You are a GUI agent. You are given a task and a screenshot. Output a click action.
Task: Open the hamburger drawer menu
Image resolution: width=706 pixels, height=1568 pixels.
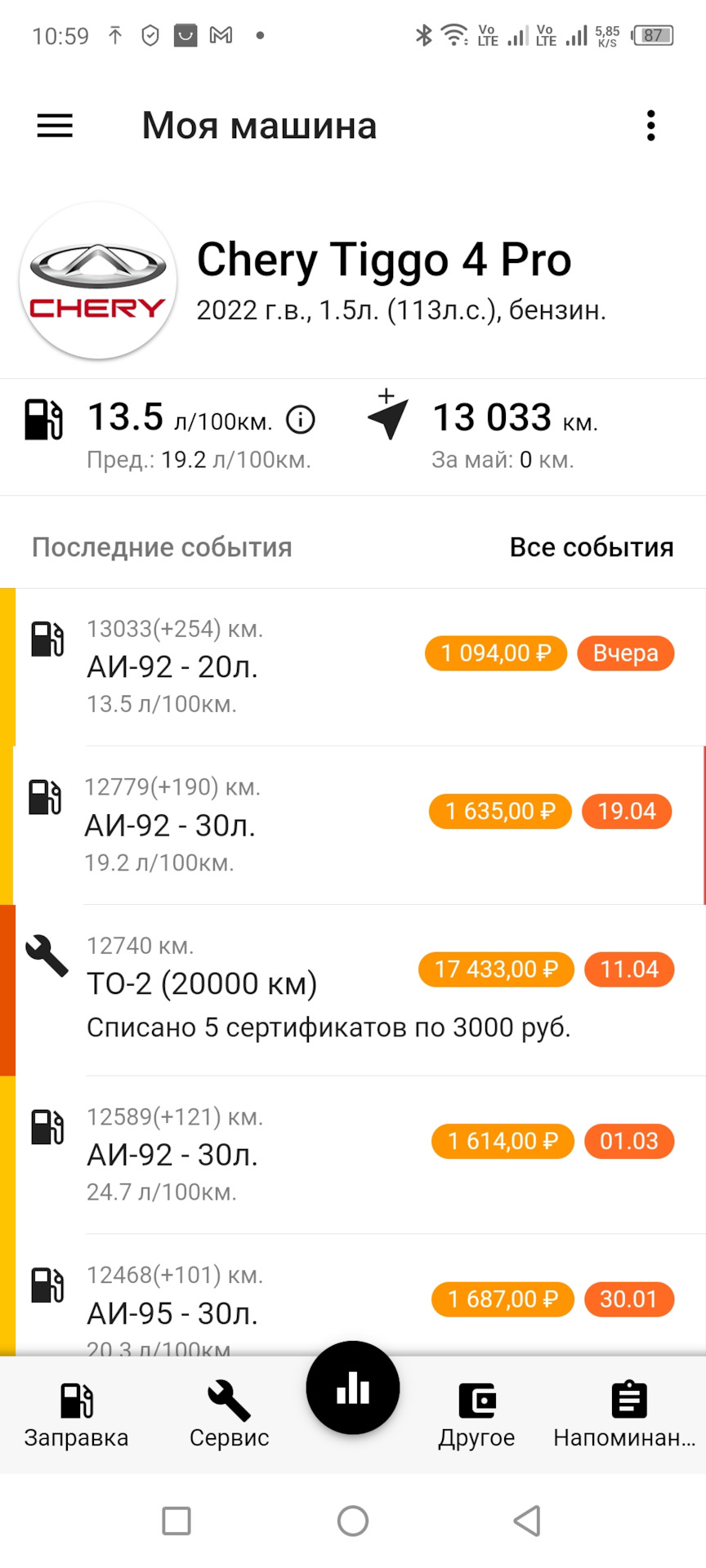[55, 126]
